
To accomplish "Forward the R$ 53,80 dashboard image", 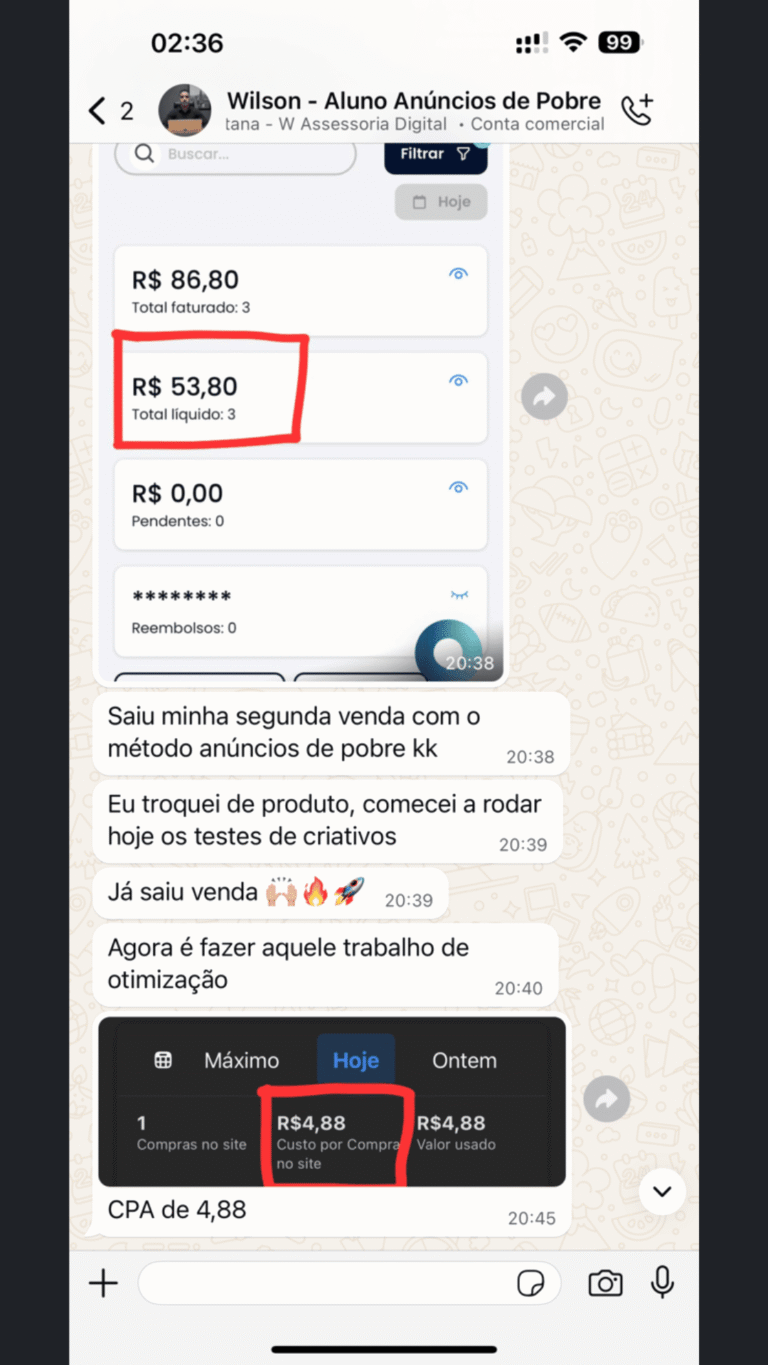I will [544, 397].
